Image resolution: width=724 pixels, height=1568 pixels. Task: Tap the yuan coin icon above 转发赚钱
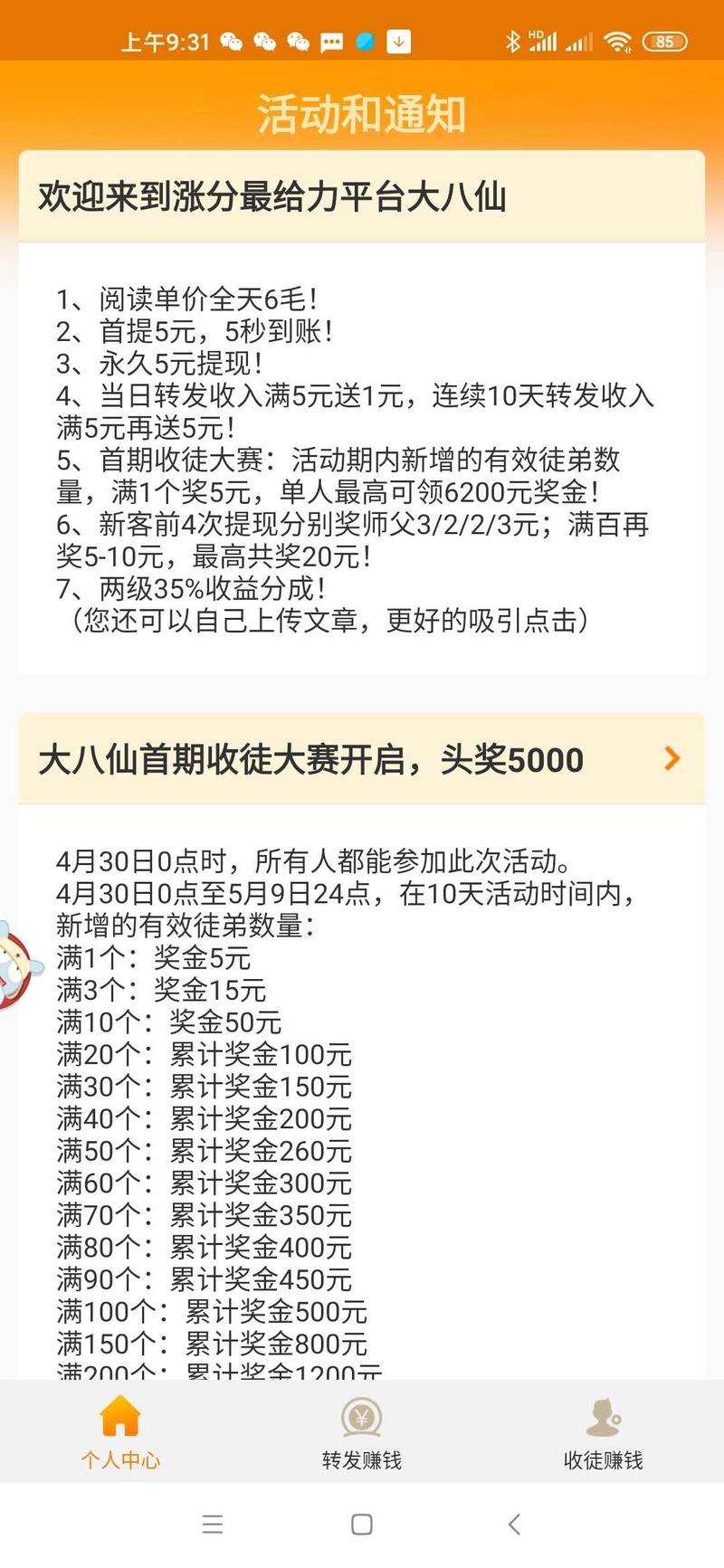[x=361, y=1419]
